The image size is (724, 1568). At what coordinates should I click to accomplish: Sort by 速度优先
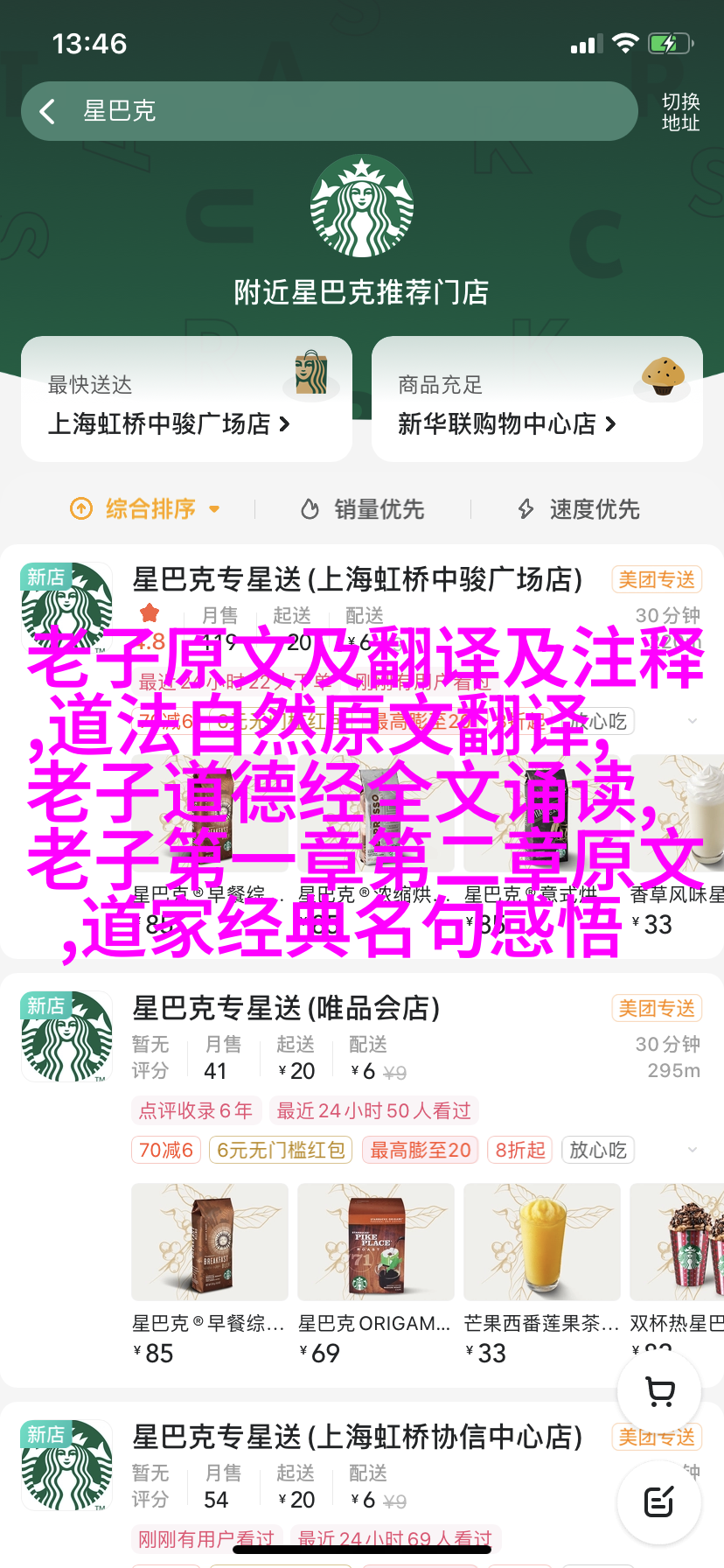pos(579,508)
